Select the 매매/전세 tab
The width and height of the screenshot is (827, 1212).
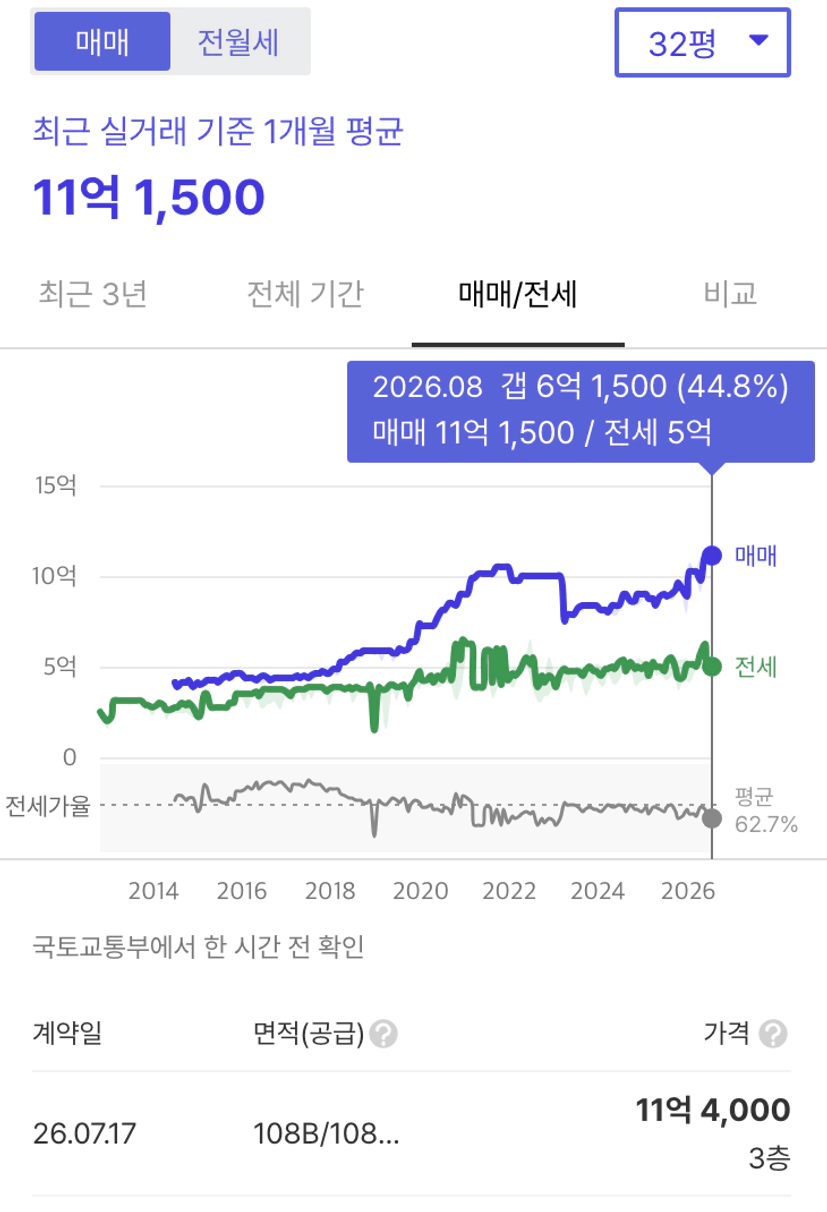tap(518, 294)
